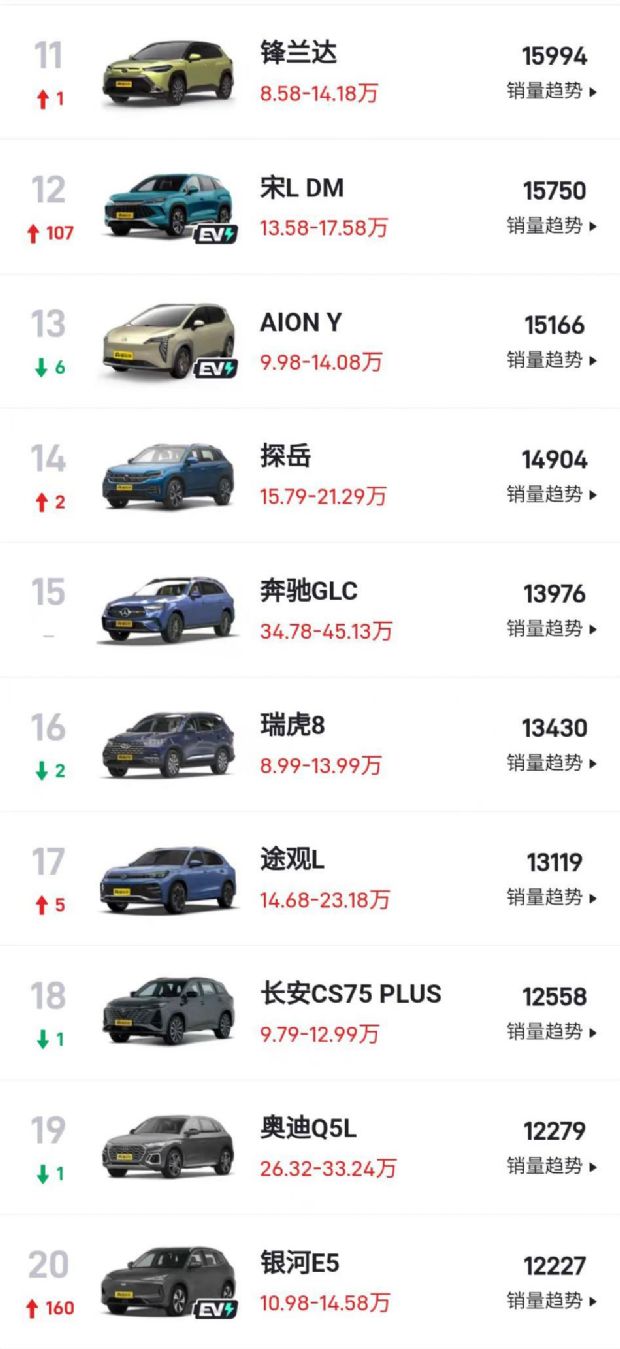View 销量趋势 for 锋兰达

coord(551,91)
